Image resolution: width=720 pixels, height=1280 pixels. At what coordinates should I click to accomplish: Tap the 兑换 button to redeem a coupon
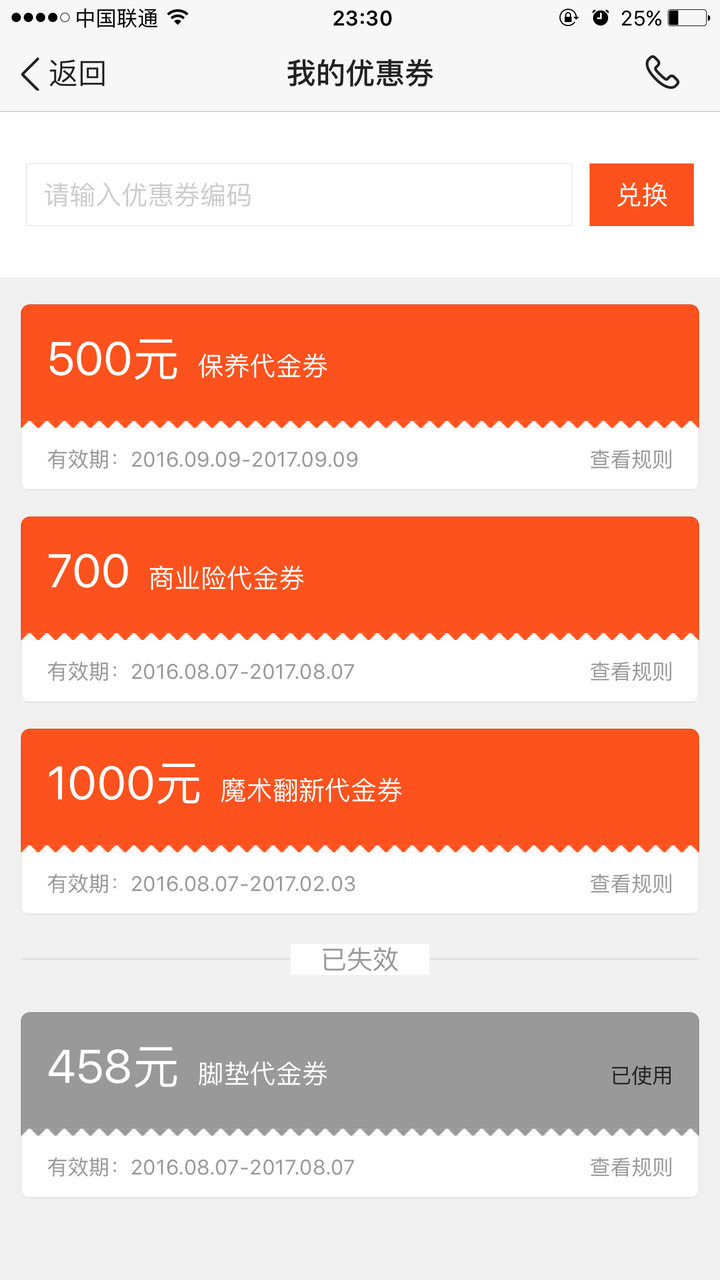641,194
